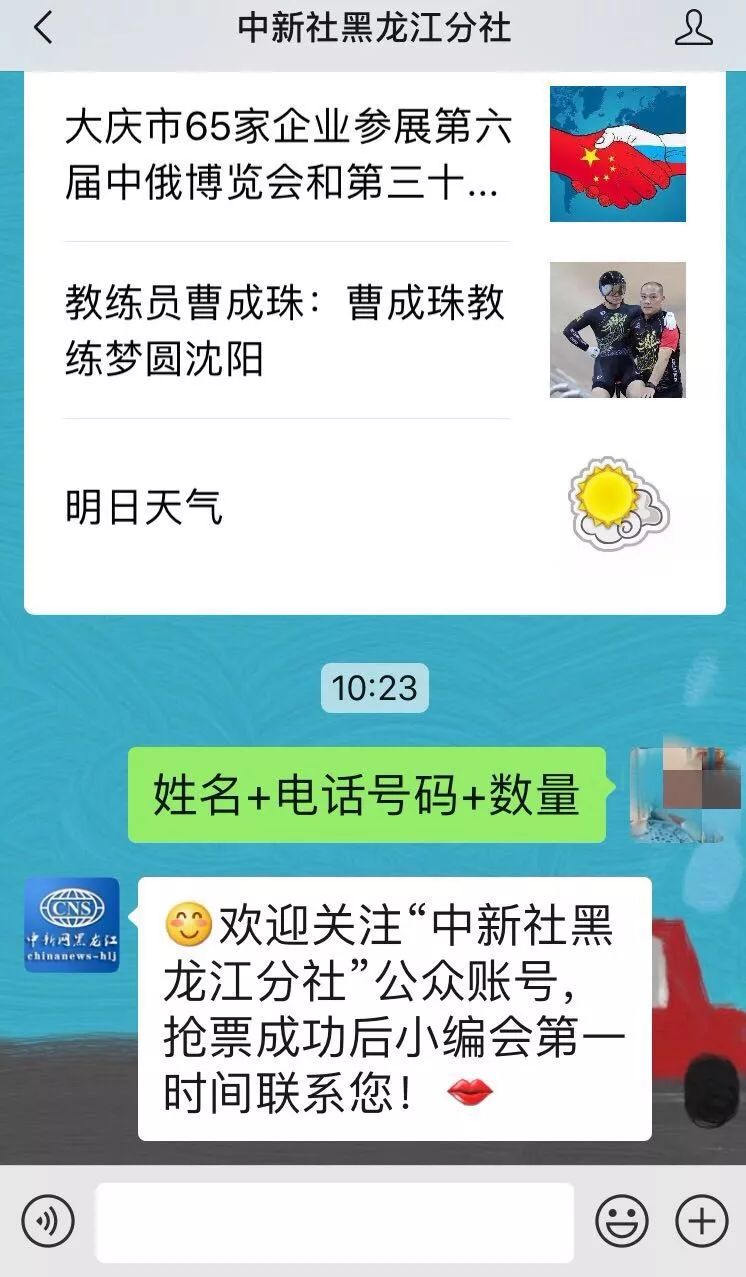Screen dimensions: 746x1277
Task: Open the emoji picker
Action: point(621,1221)
